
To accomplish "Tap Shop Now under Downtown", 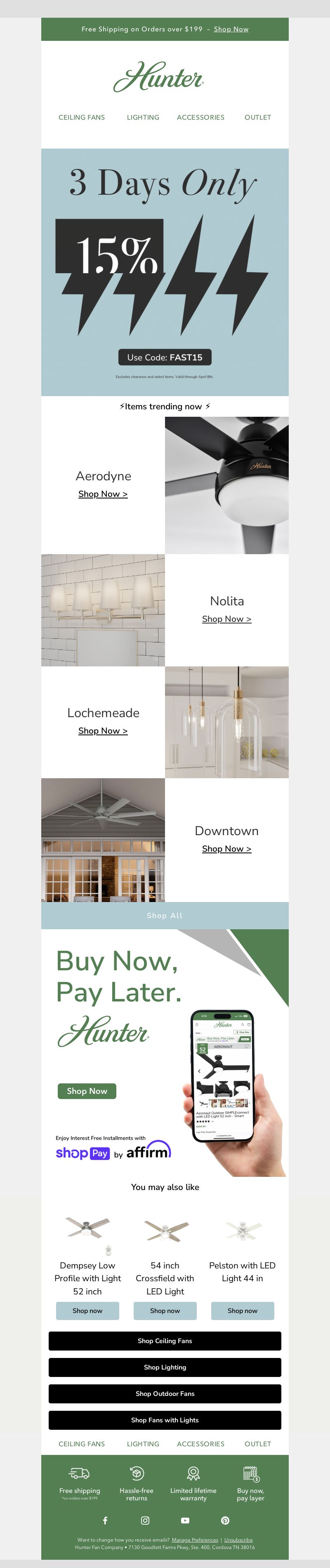I will [226, 848].
